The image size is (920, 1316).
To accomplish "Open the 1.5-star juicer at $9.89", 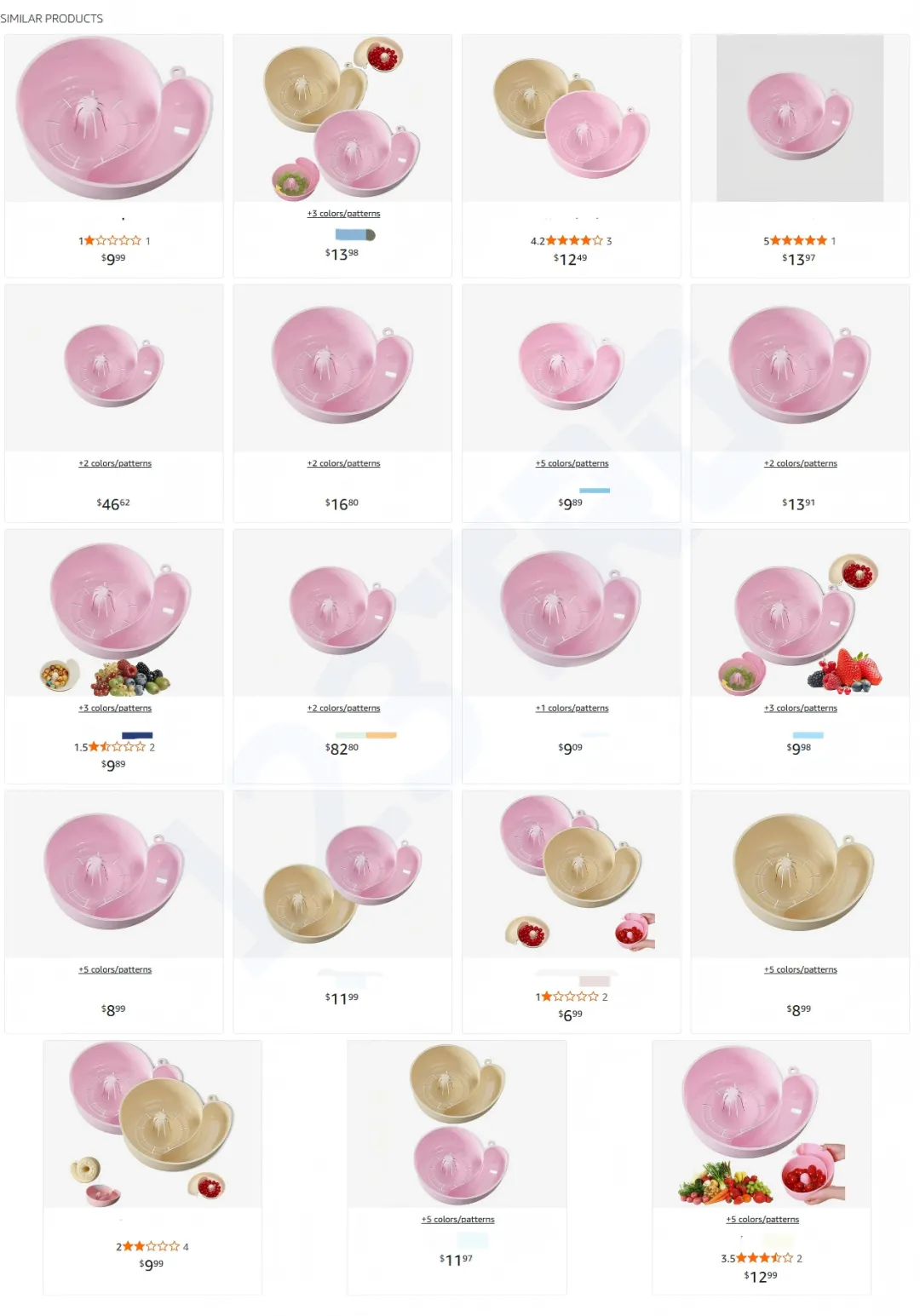I will point(113,612).
